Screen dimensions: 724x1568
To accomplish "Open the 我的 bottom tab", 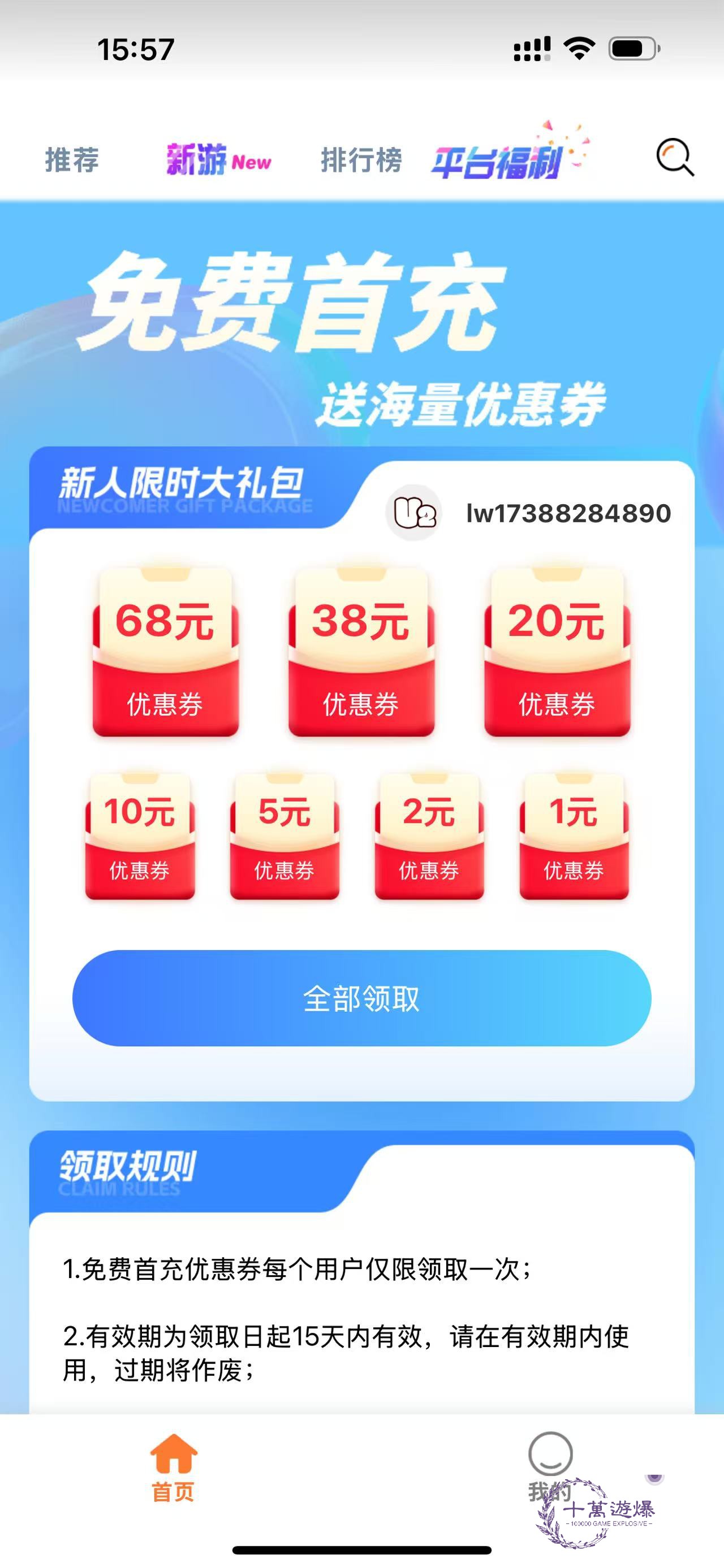I will tap(550, 1467).
